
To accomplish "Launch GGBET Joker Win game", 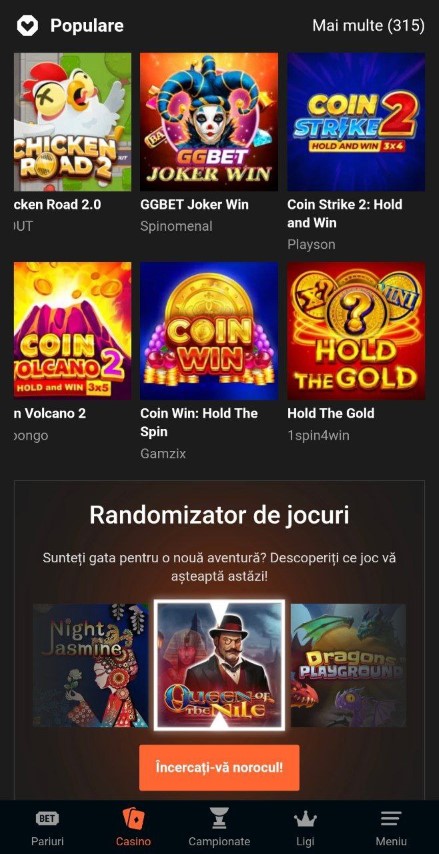I will pos(209,122).
